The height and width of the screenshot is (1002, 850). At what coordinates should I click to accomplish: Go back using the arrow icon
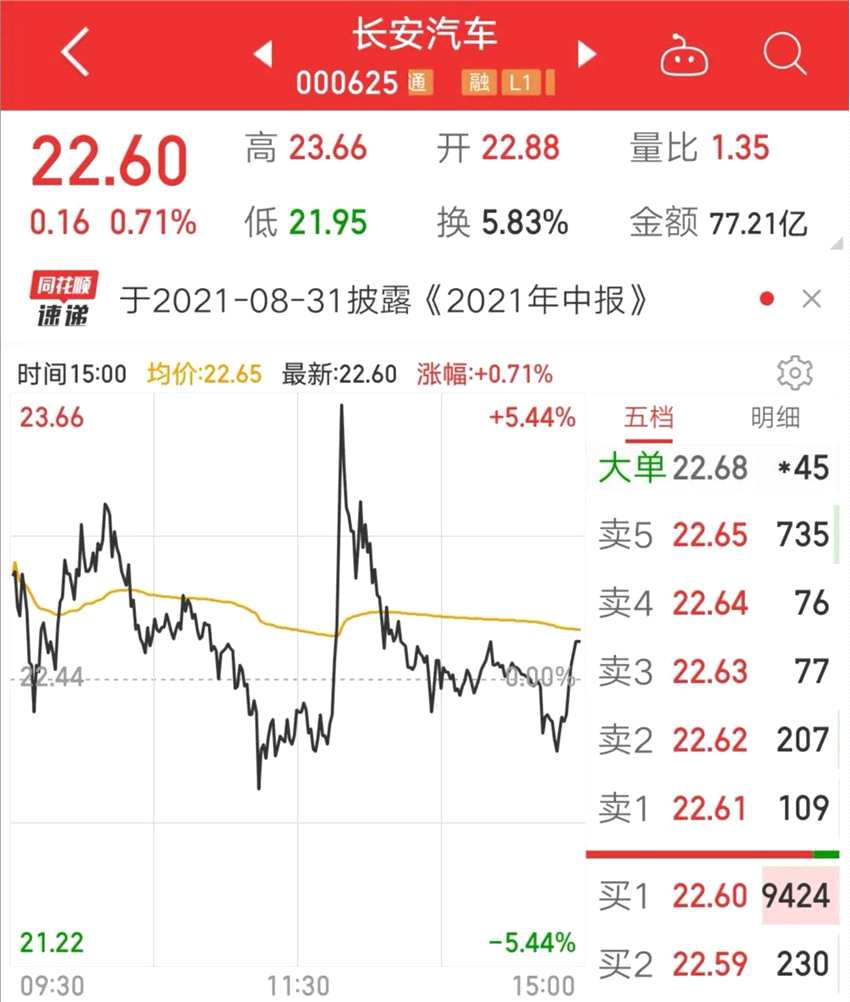coord(76,53)
